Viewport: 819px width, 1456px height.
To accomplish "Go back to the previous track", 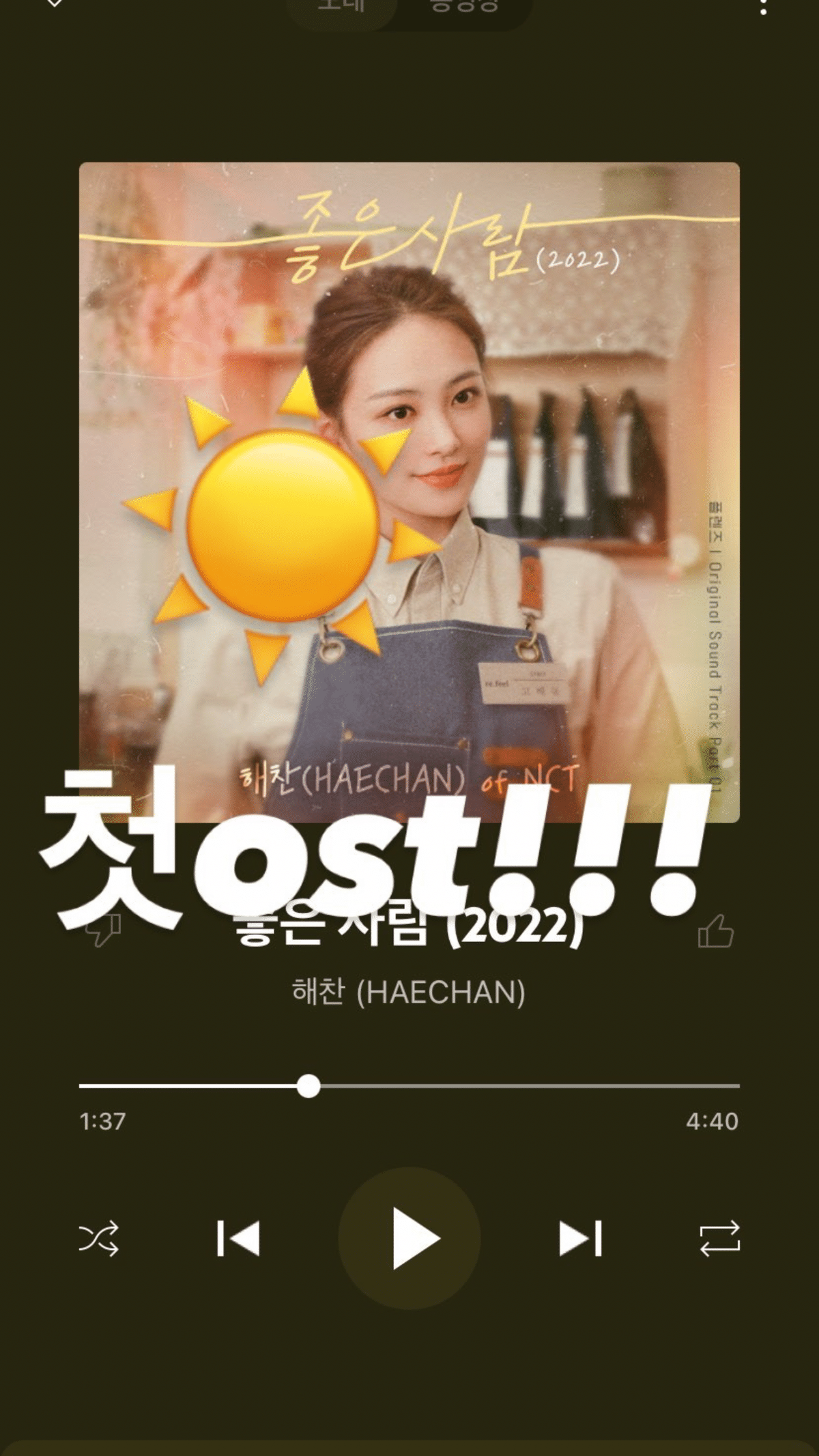I will point(238,1238).
